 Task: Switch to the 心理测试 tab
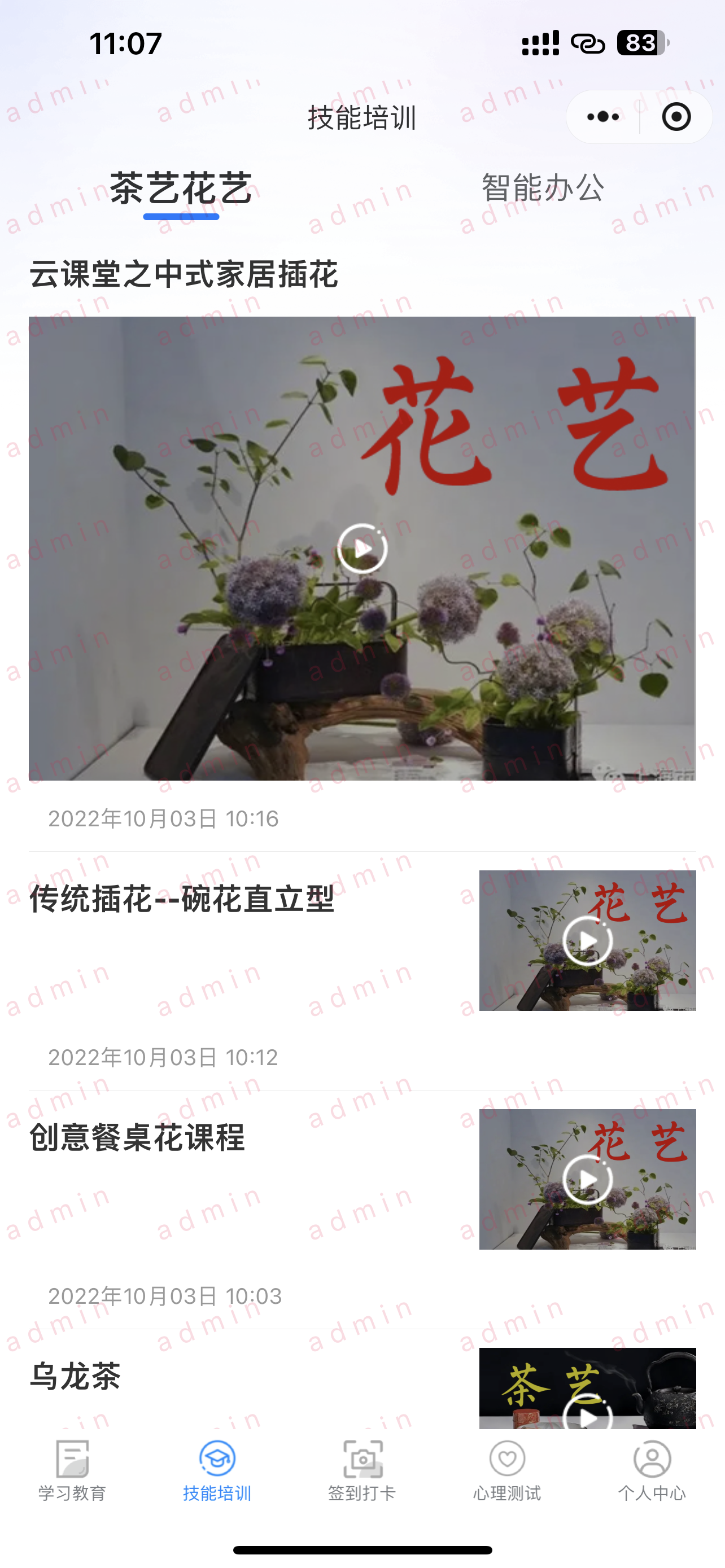tap(507, 1470)
